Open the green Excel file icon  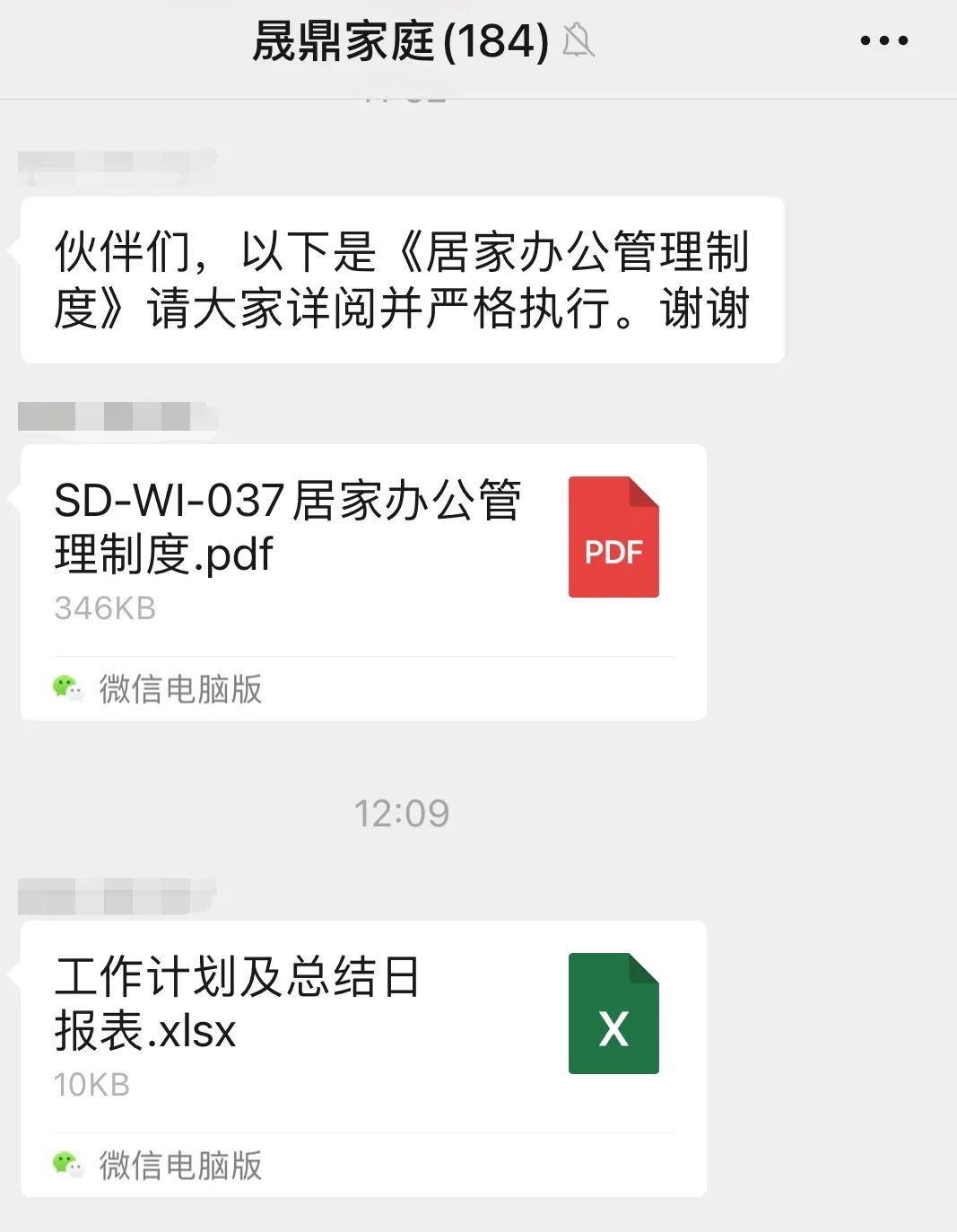(613, 1012)
